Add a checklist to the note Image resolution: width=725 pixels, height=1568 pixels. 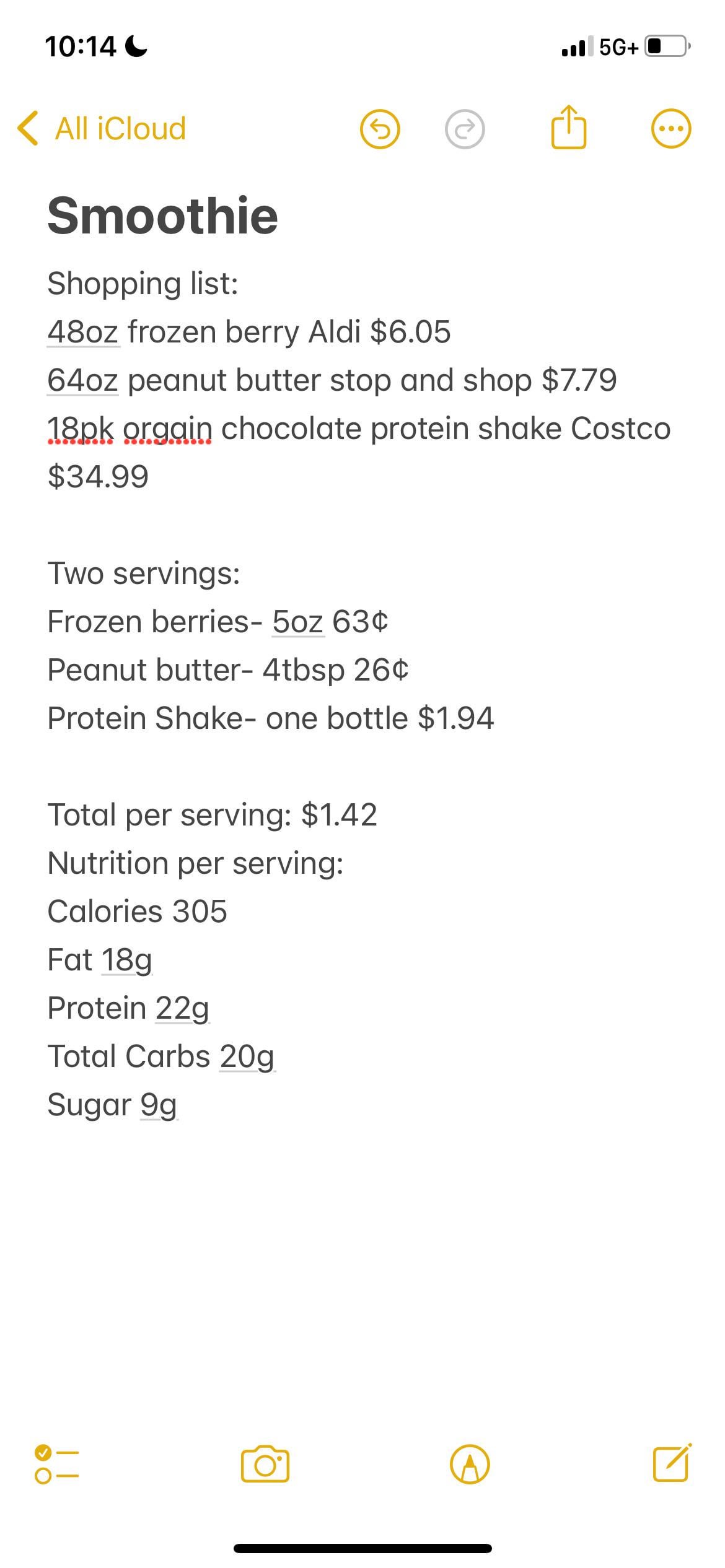pyautogui.click(x=57, y=1464)
